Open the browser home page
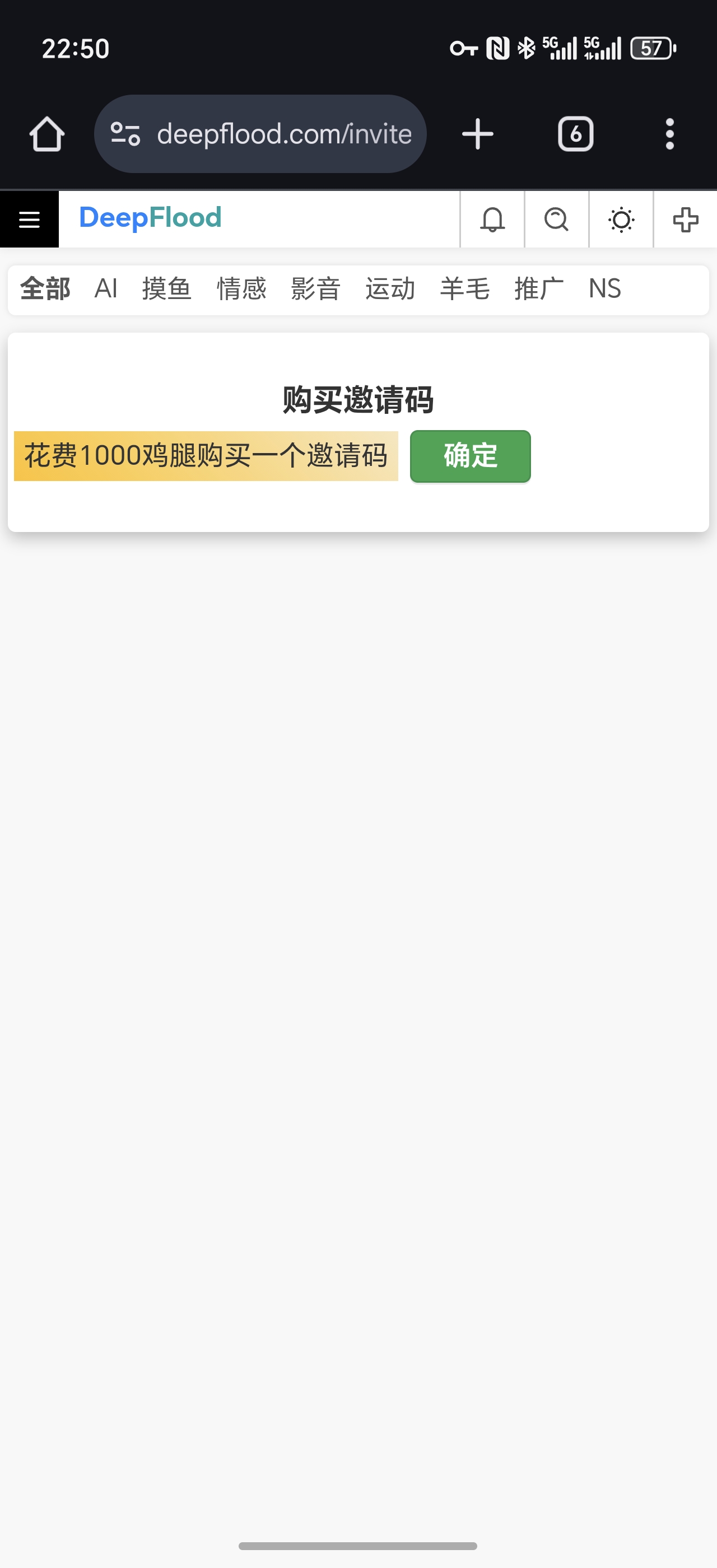This screenshot has width=717, height=1568. [x=47, y=134]
